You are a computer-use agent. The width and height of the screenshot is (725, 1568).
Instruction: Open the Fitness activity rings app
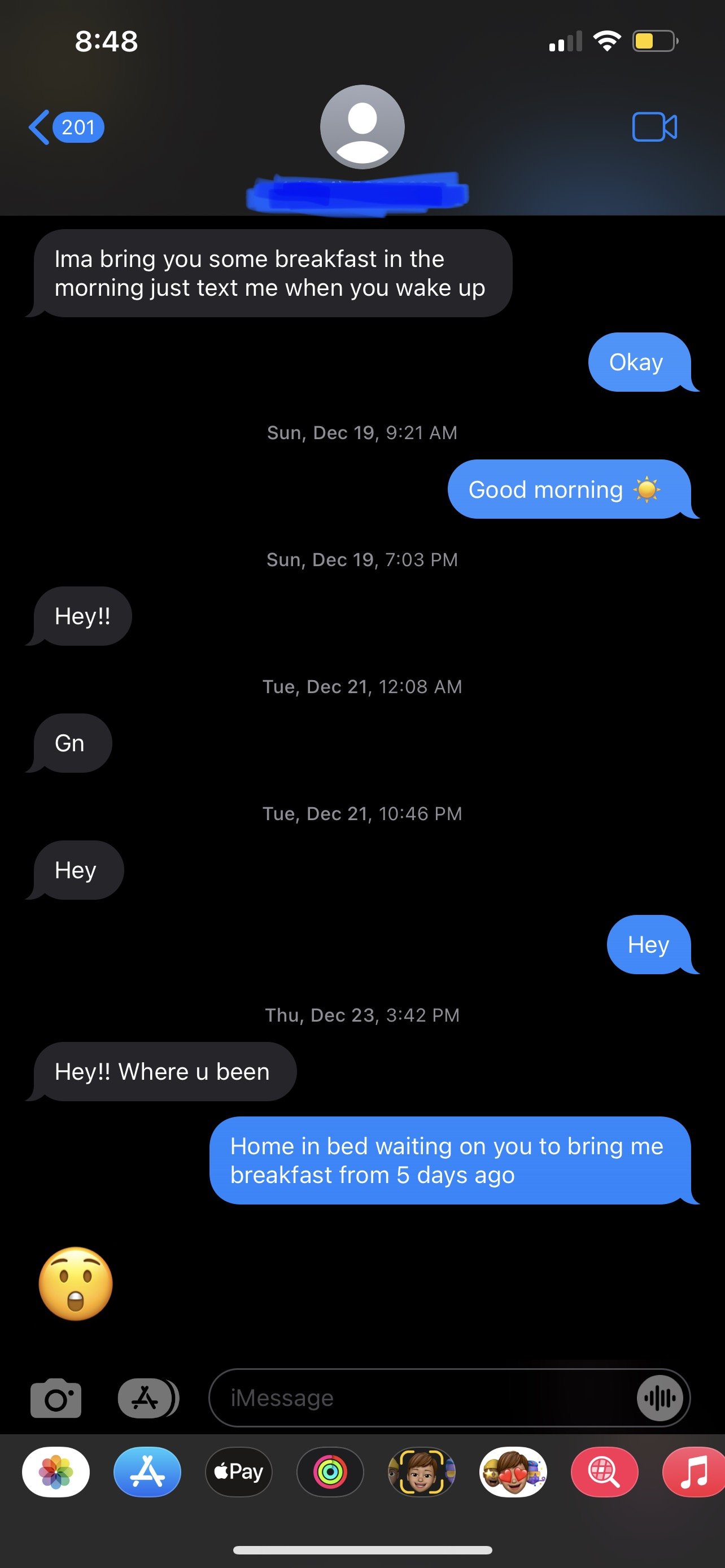(x=330, y=1472)
